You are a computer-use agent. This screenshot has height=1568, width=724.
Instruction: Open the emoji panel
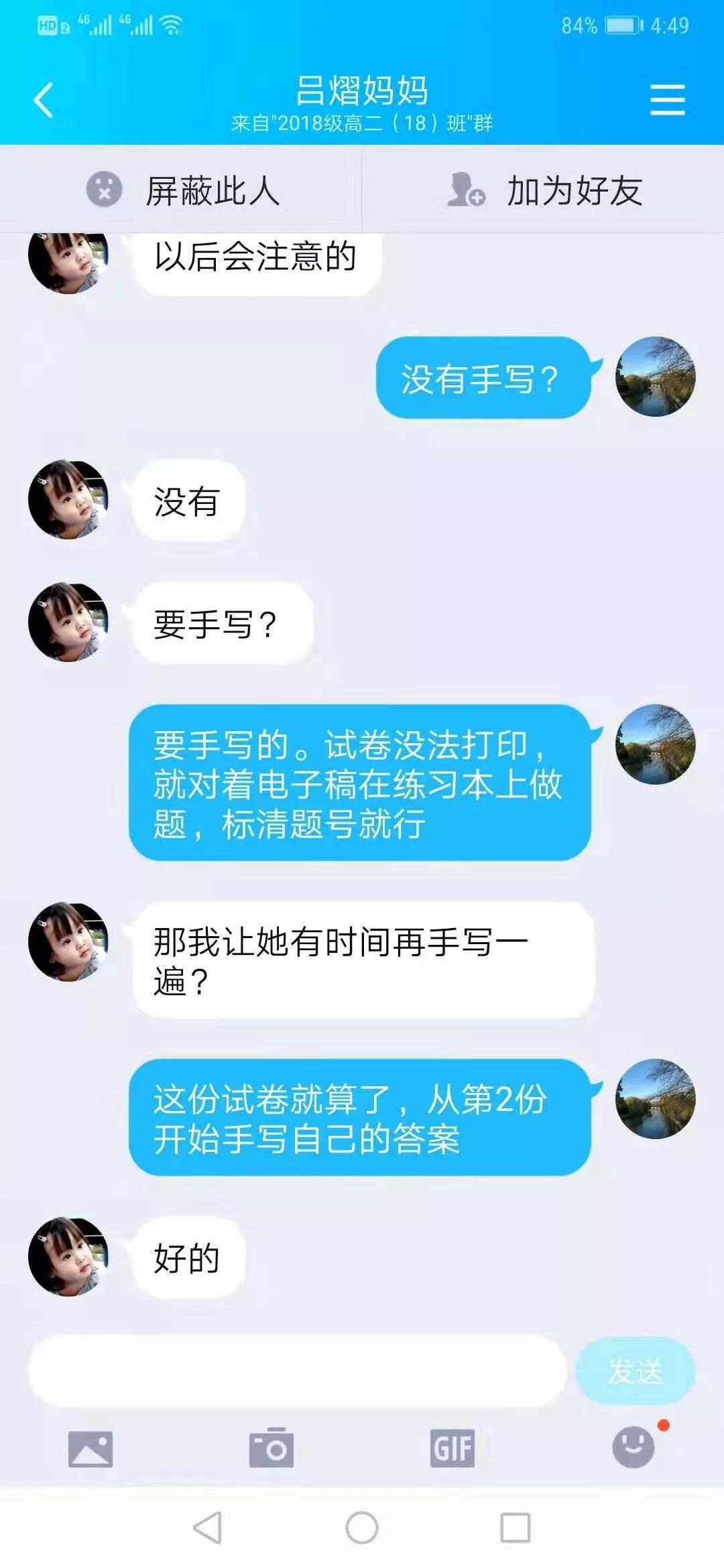[x=633, y=1447]
